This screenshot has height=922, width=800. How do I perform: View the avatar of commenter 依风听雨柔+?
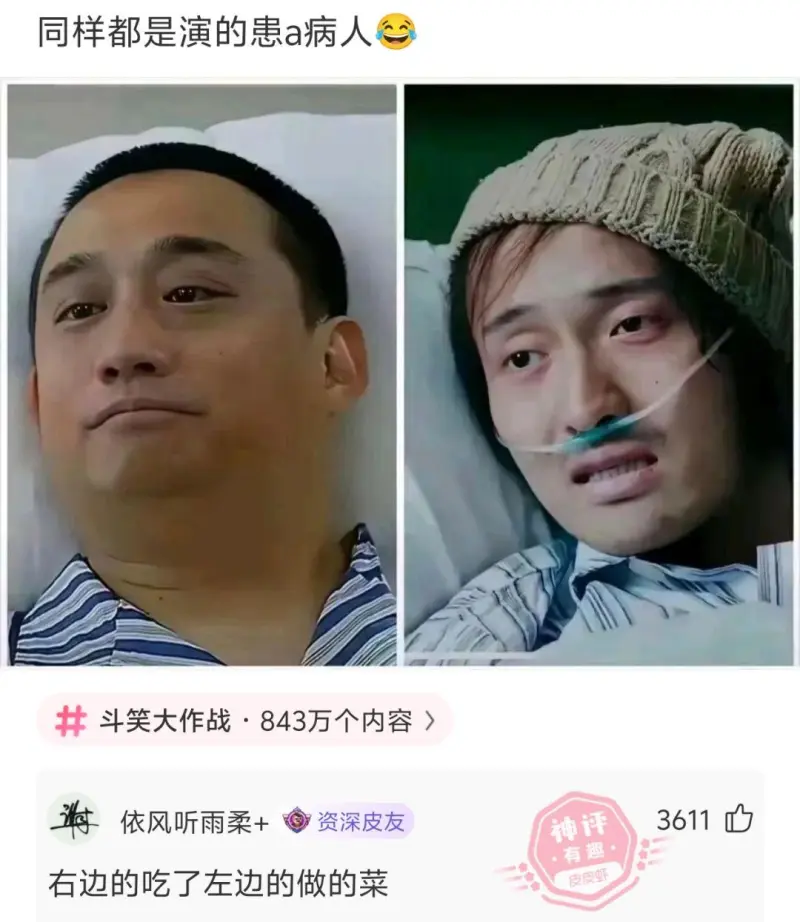pyautogui.click(x=74, y=821)
